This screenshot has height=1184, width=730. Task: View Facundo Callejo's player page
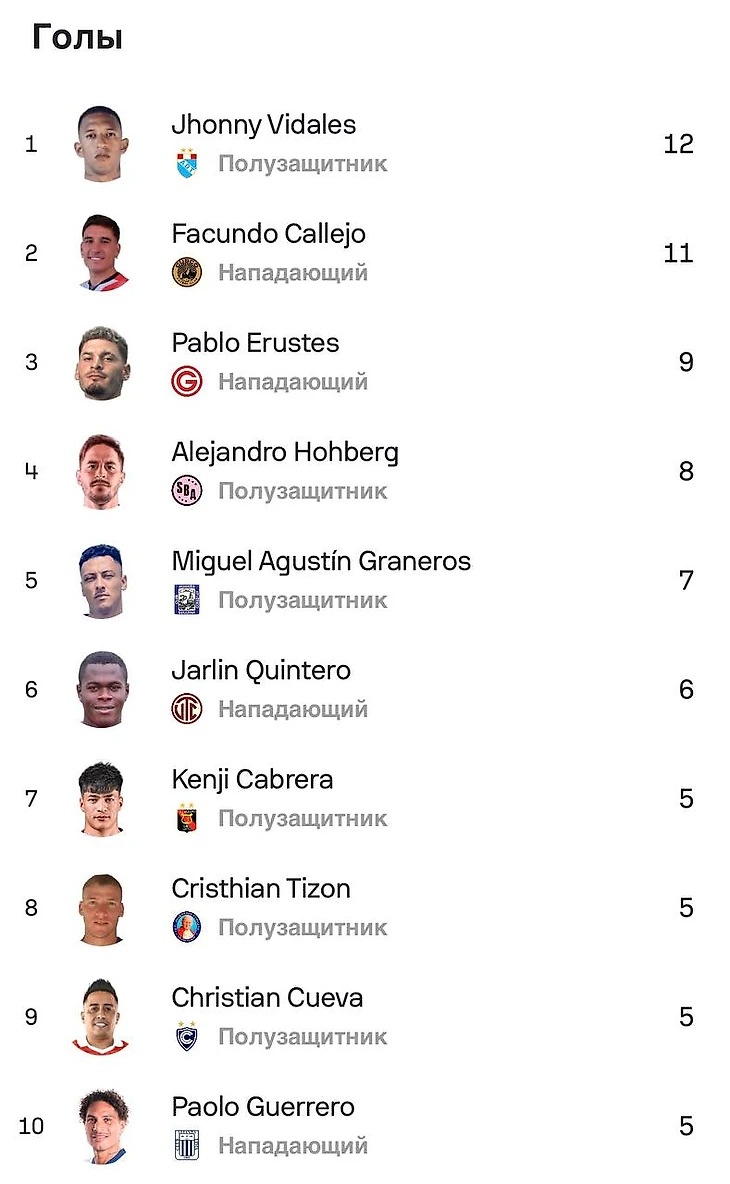[x=268, y=235]
